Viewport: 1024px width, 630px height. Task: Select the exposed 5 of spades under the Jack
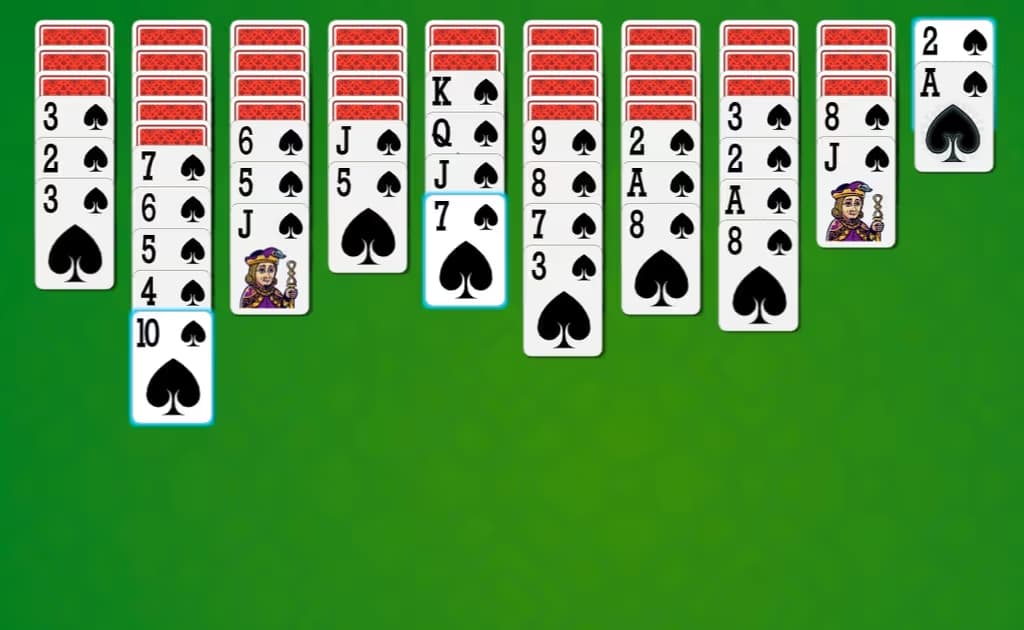[368, 219]
